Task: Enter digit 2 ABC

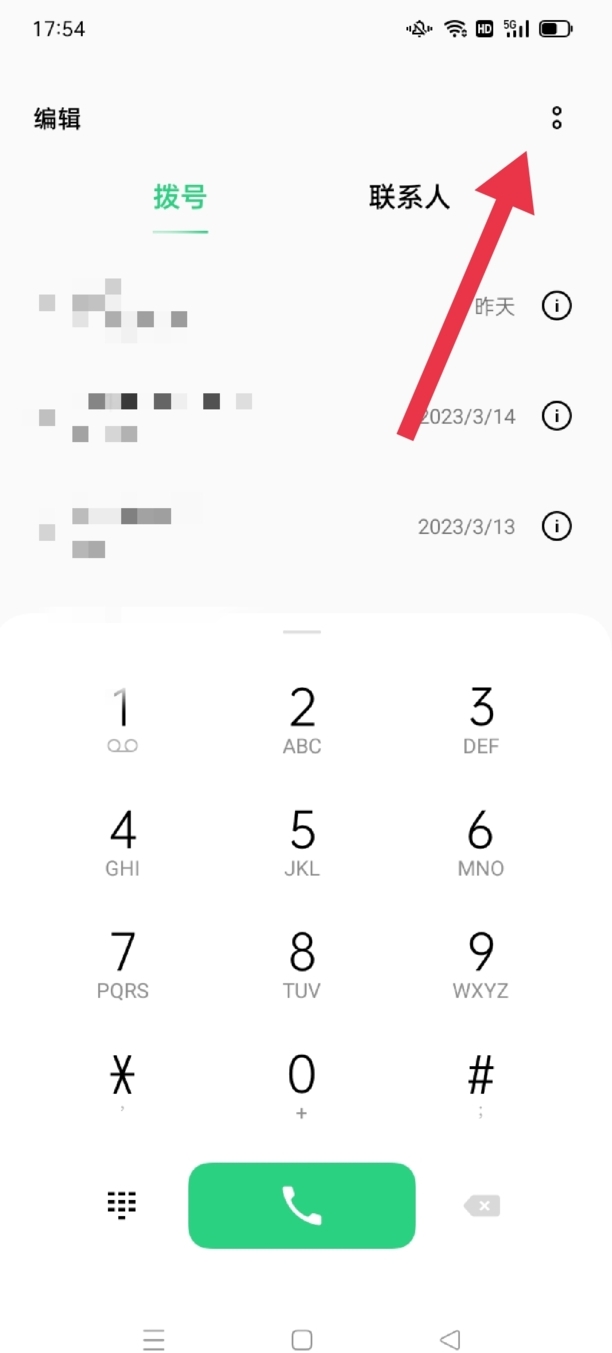Action: coord(302,719)
